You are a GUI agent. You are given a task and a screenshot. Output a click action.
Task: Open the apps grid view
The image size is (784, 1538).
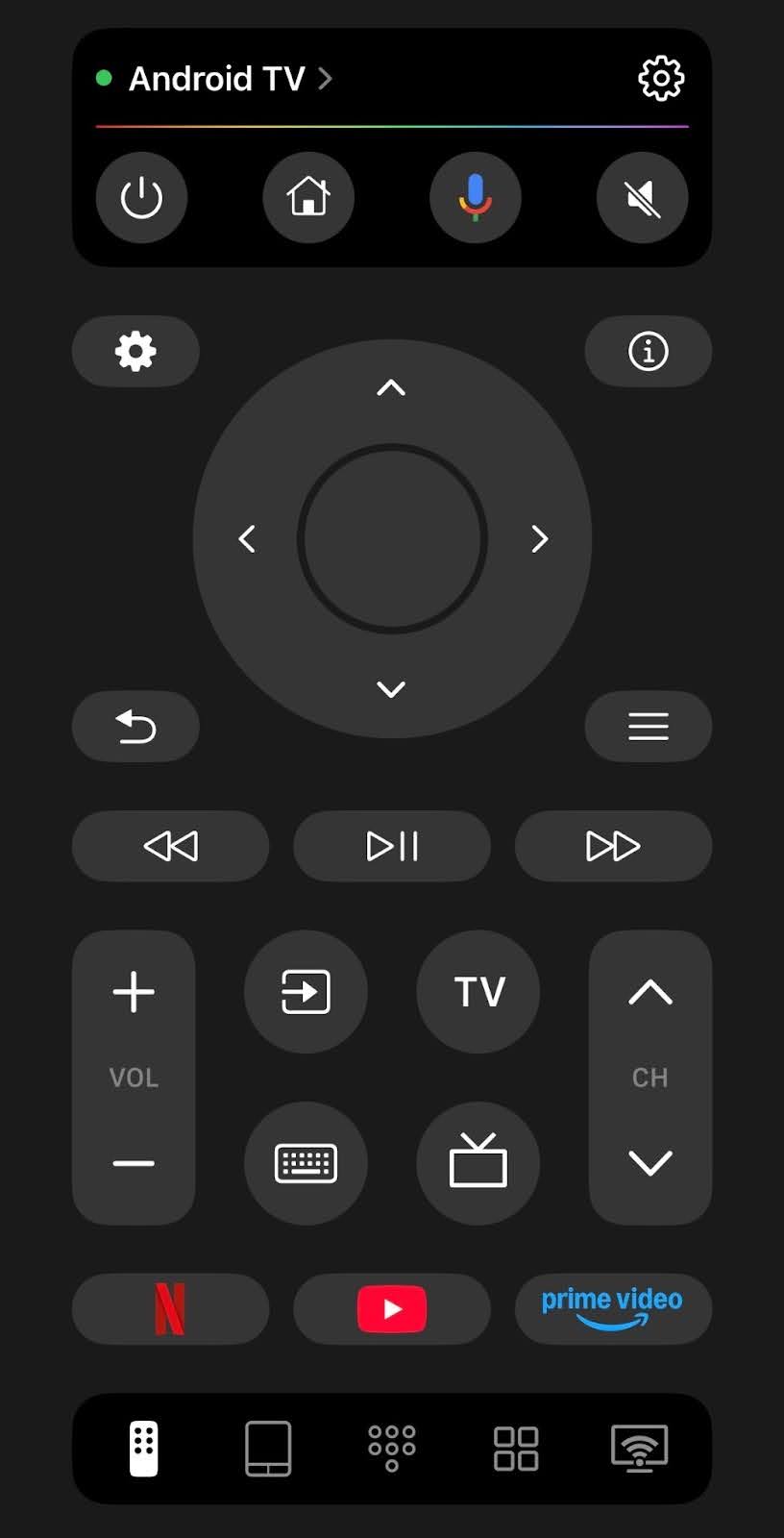click(515, 1450)
